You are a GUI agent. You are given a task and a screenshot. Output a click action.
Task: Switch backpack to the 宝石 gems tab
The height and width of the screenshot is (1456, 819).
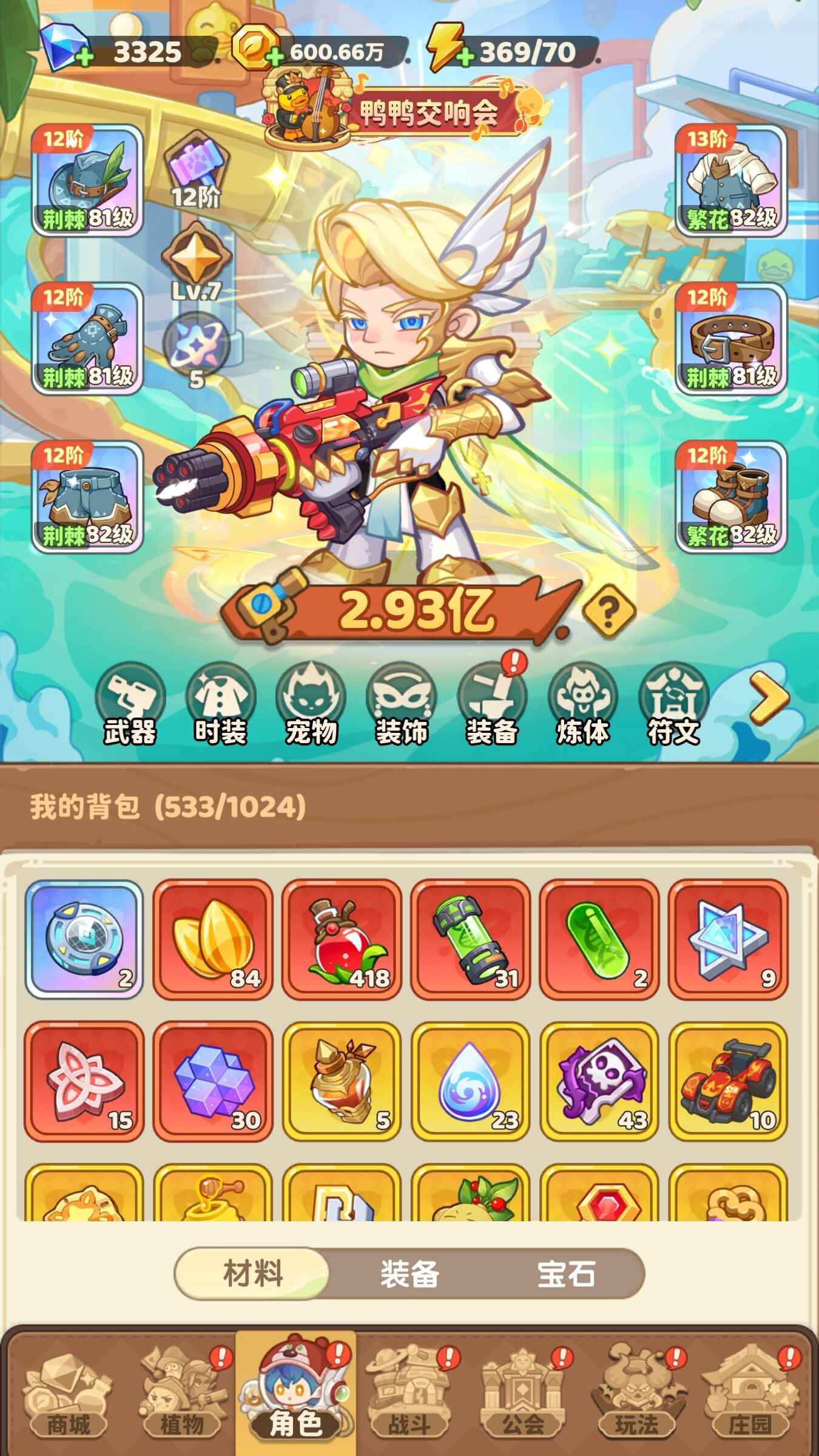click(566, 1273)
